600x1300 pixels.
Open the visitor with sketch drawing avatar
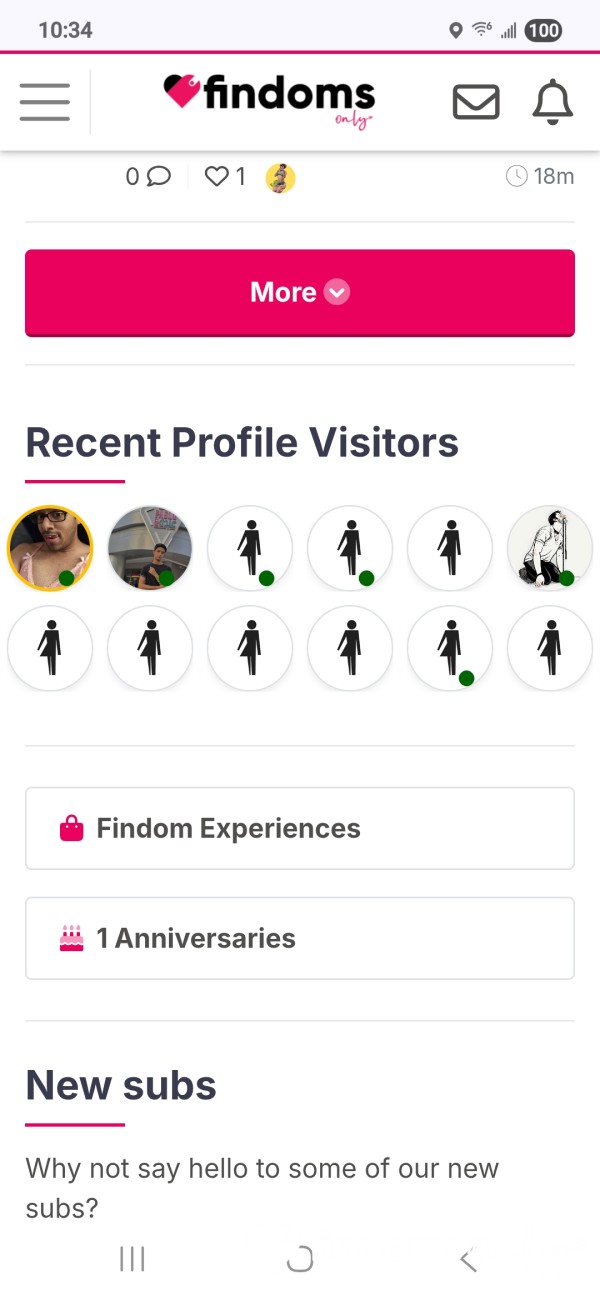pyautogui.click(x=550, y=548)
